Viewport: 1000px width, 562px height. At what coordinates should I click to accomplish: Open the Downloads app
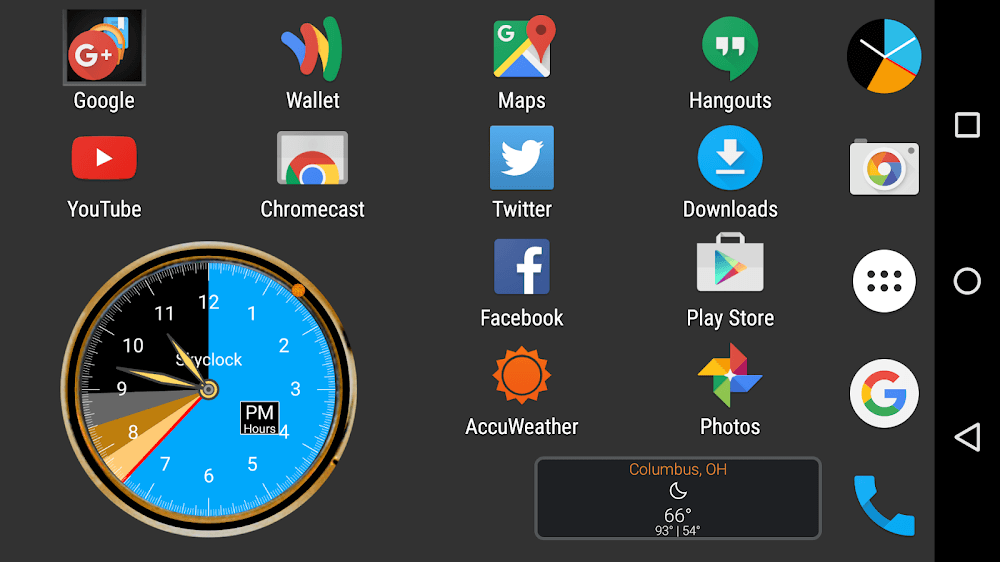pos(730,158)
